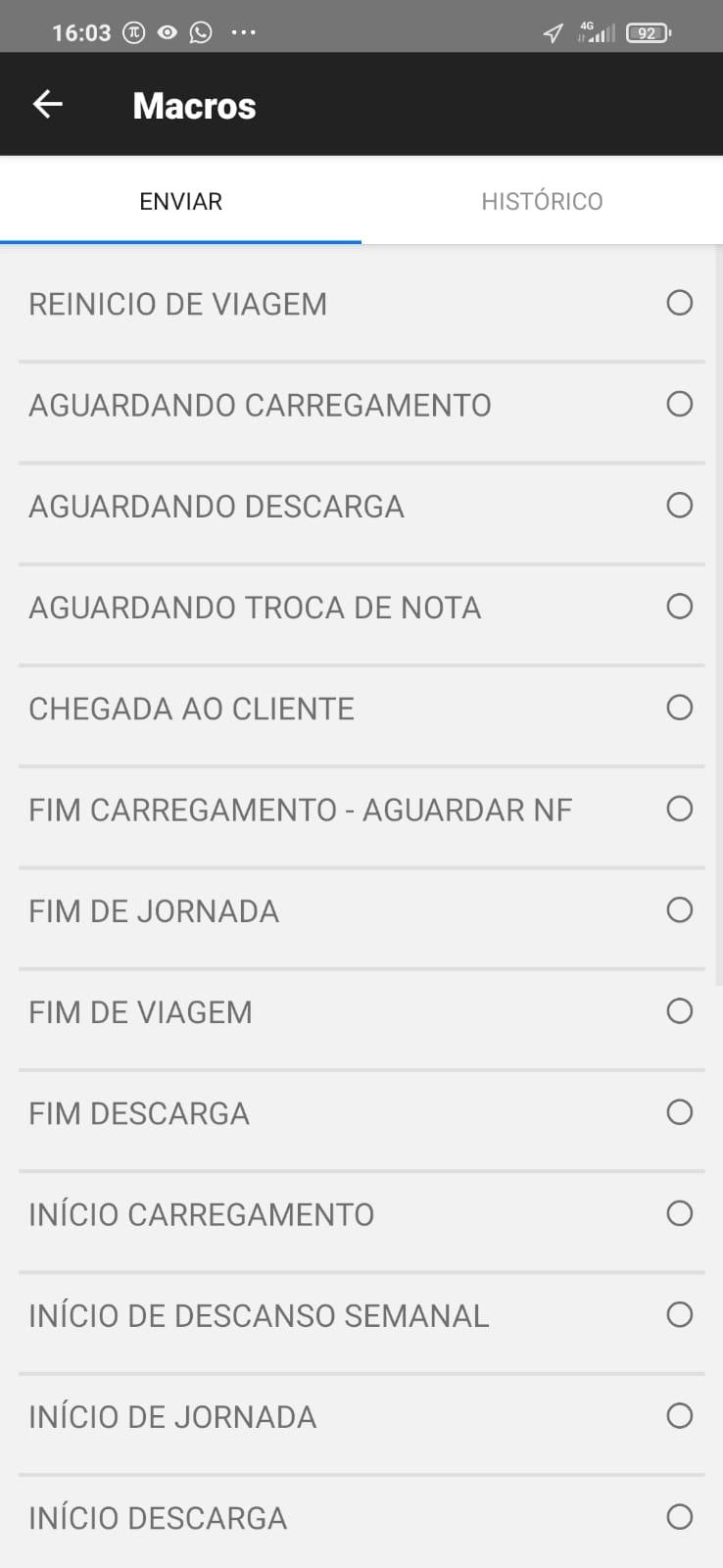Select FIM DESCARGA macro
The height and width of the screenshot is (1568, 723).
(361, 1113)
